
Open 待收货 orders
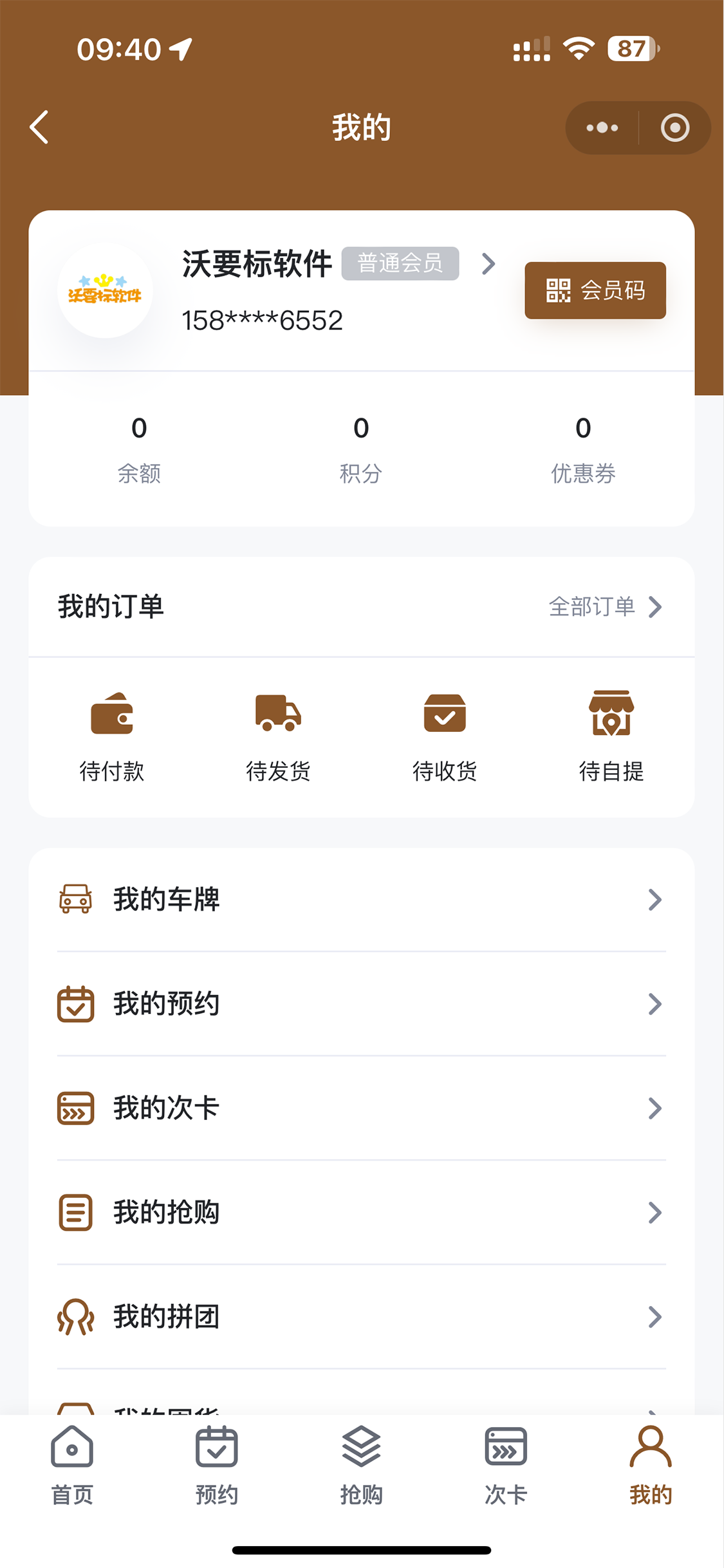coord(445,737)
